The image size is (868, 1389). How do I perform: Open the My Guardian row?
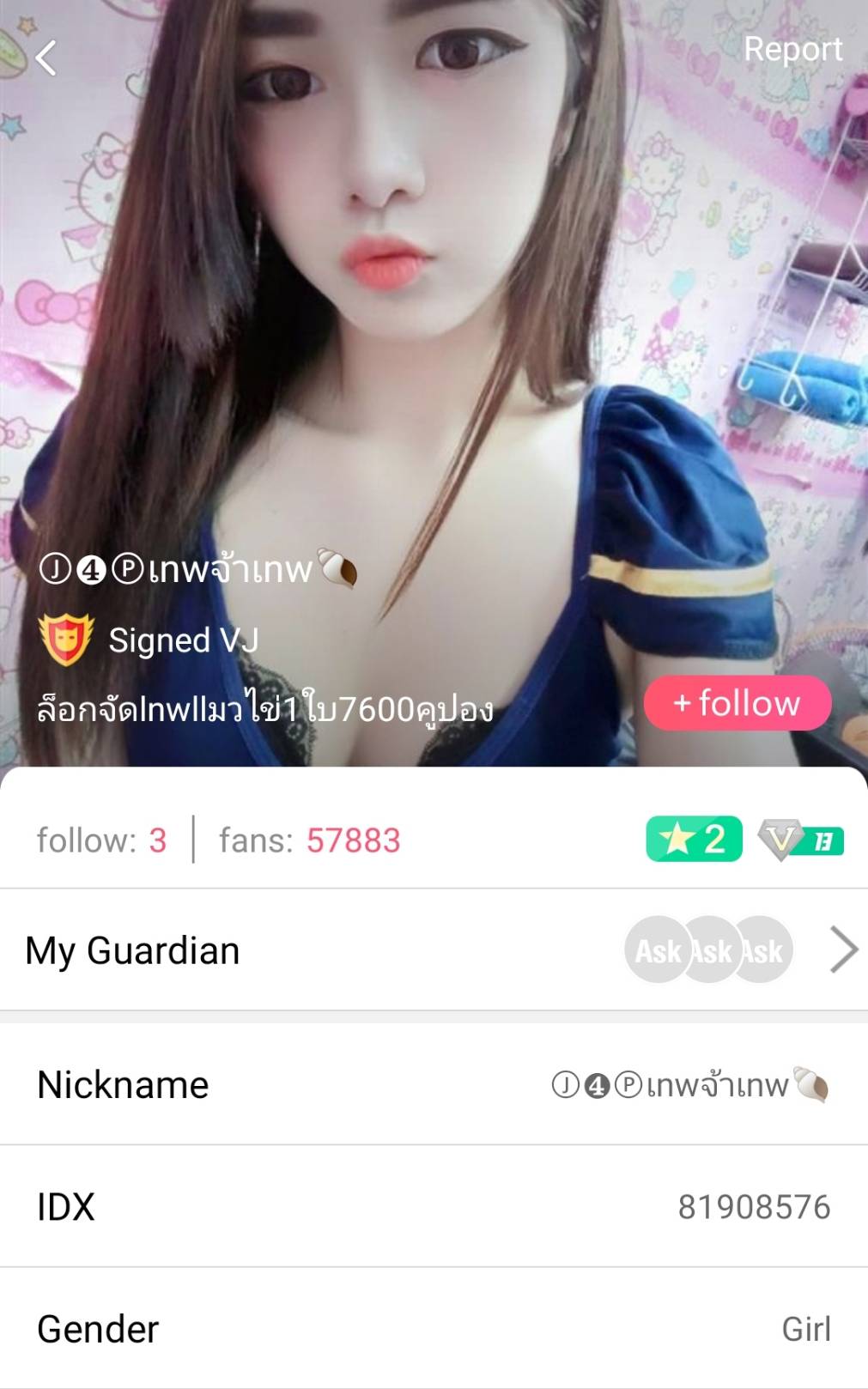[434, 950]
